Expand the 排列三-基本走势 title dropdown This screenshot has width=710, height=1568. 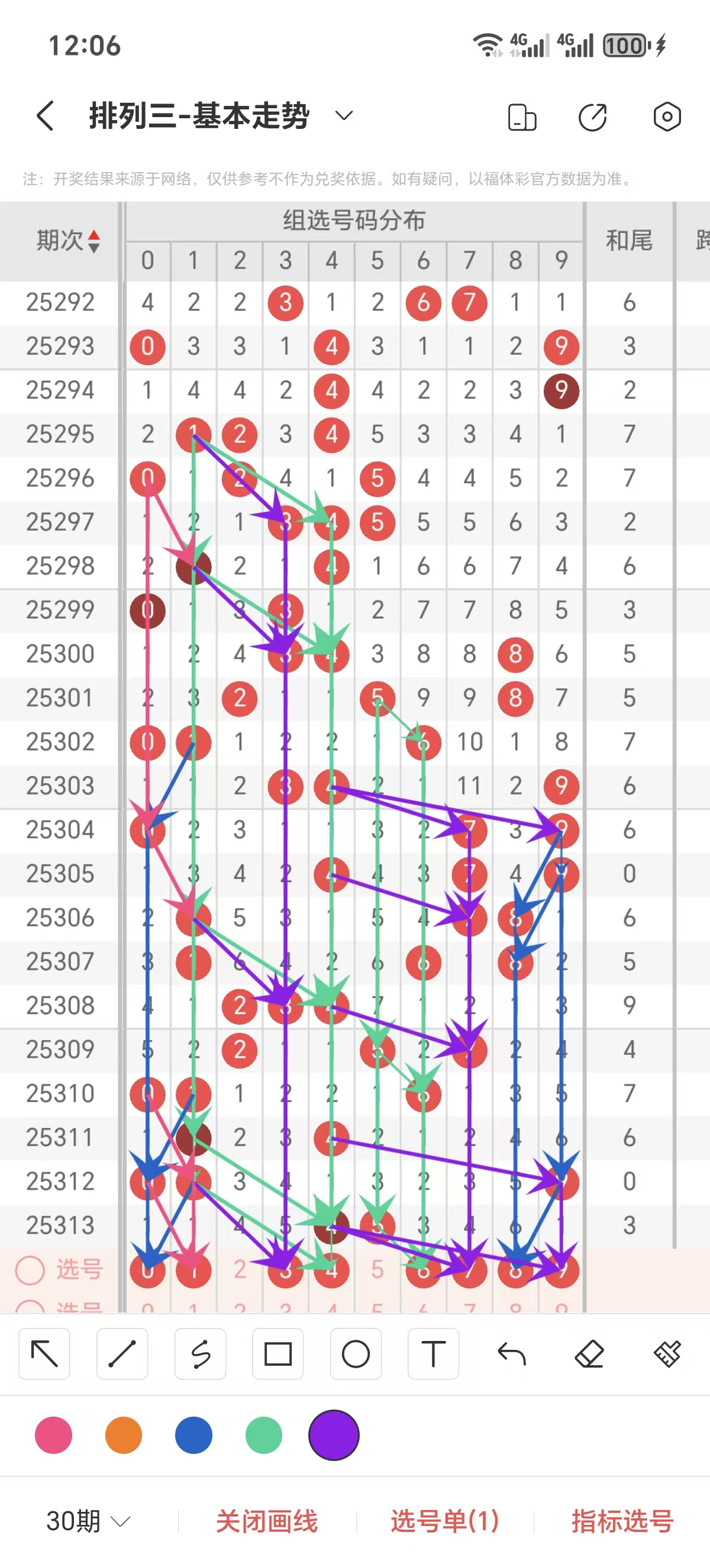pyautogui.click(x=344, y=116)
